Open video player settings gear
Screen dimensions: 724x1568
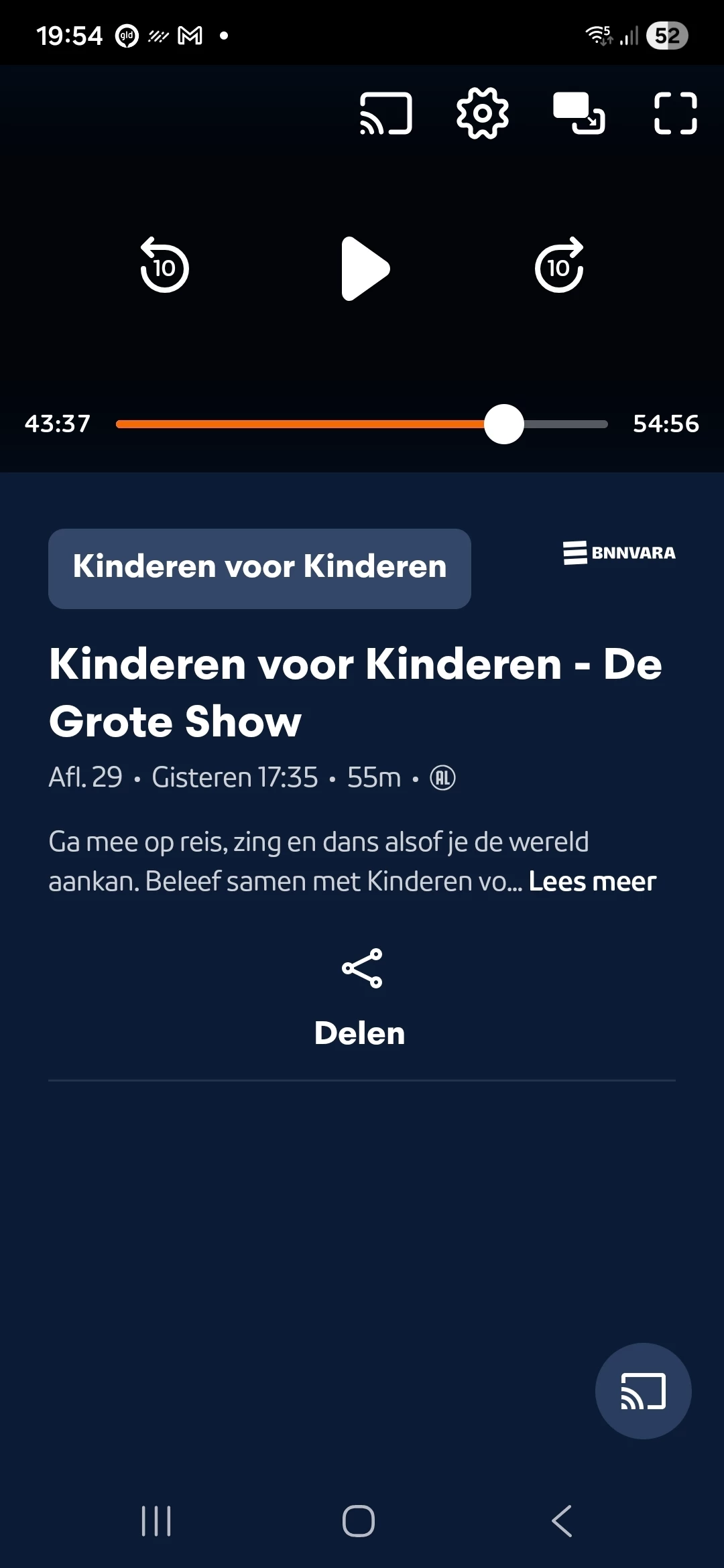482,113
